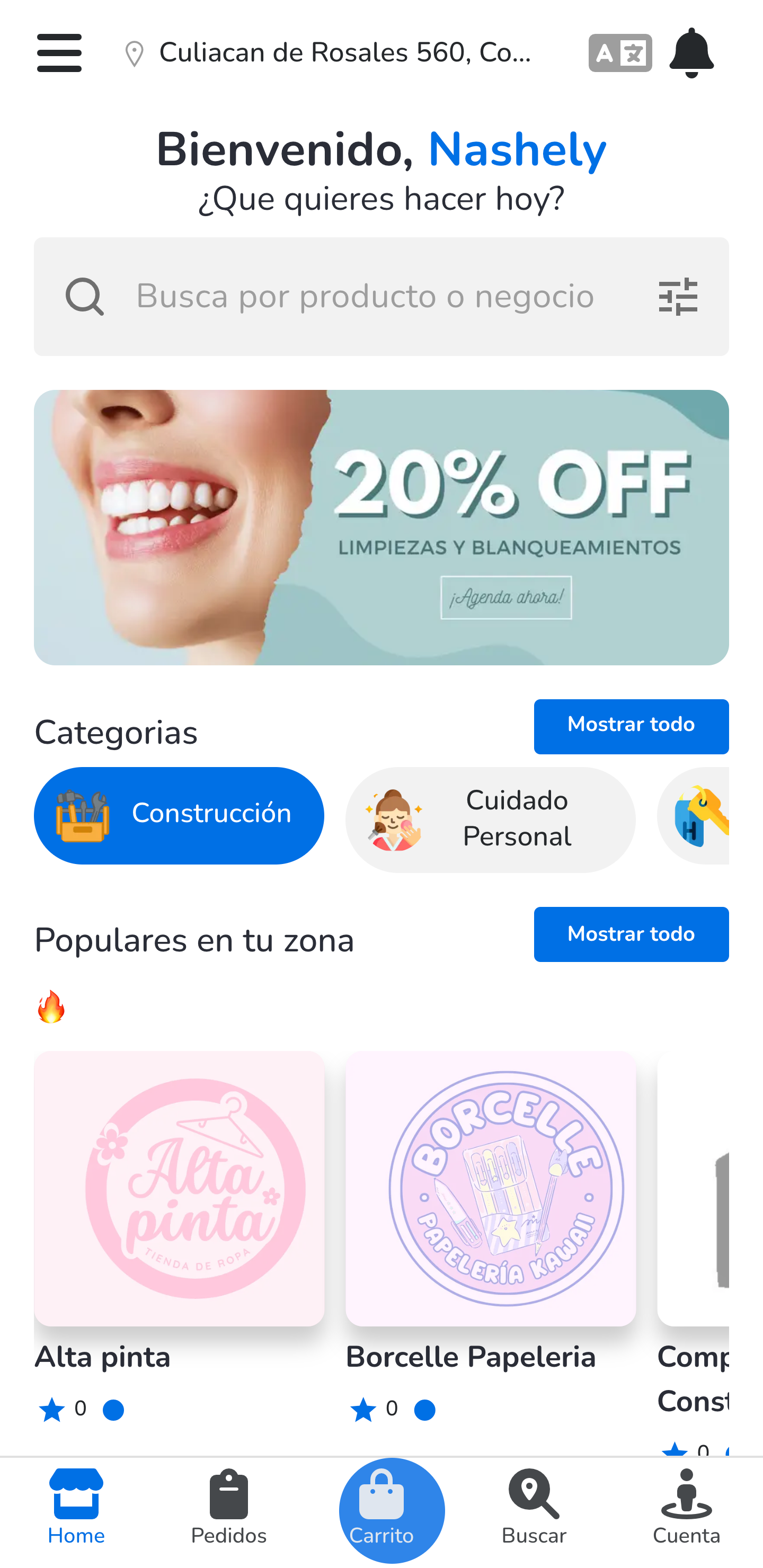Open the Alta pinta store card
This screenshot has height=1568, width=763.
[179, 1188]
